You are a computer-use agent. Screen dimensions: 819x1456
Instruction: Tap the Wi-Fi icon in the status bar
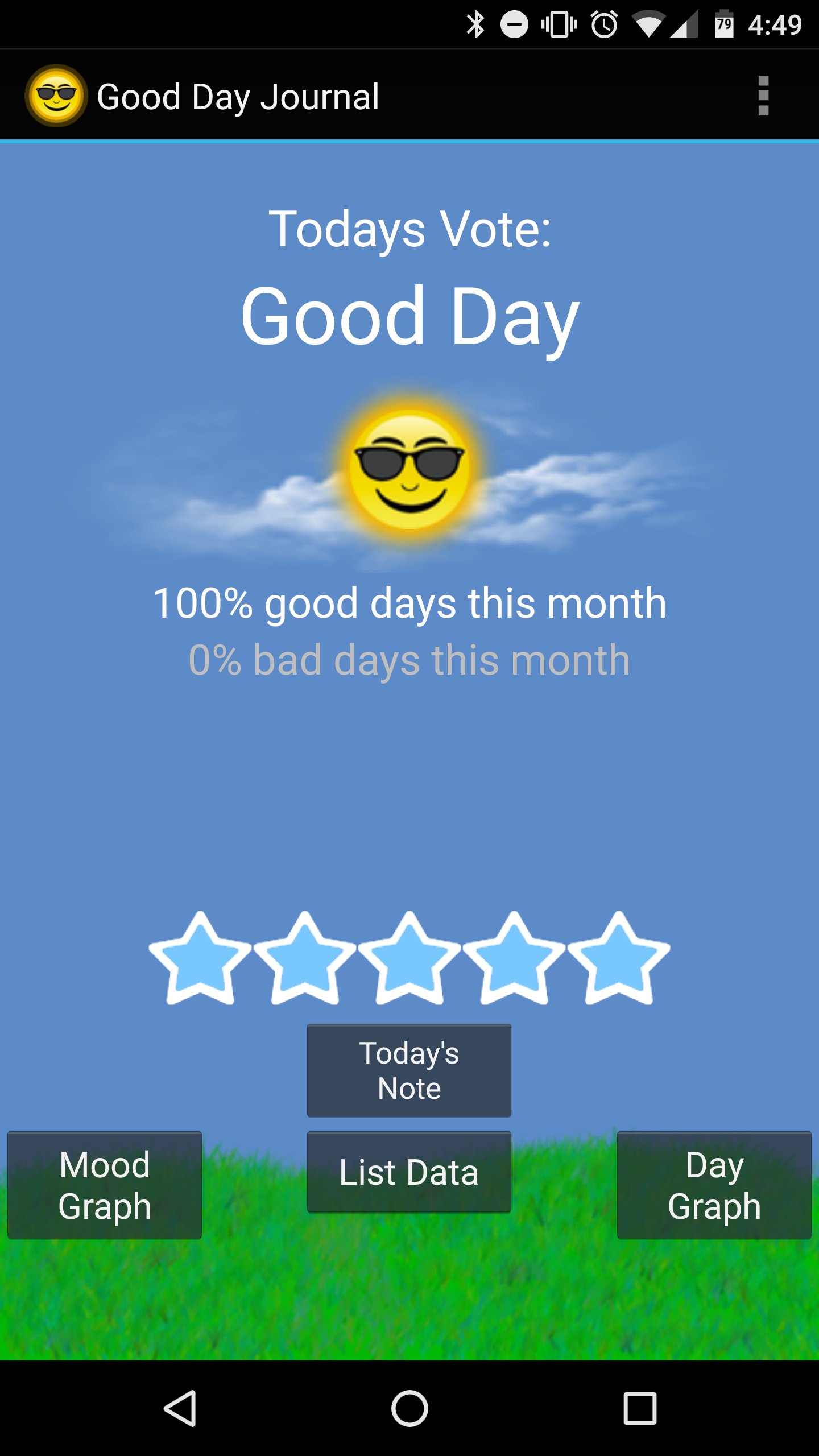pos(646,24)
